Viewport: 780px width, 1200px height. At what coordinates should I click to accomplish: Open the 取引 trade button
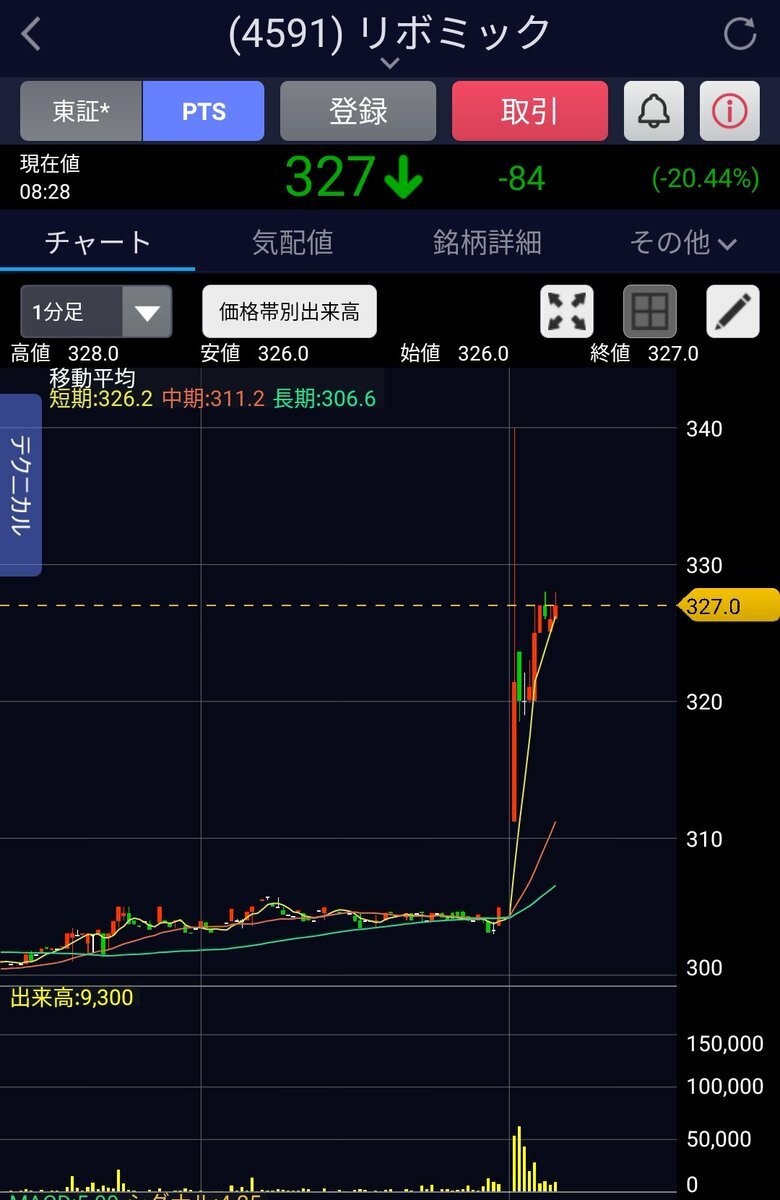530,111
